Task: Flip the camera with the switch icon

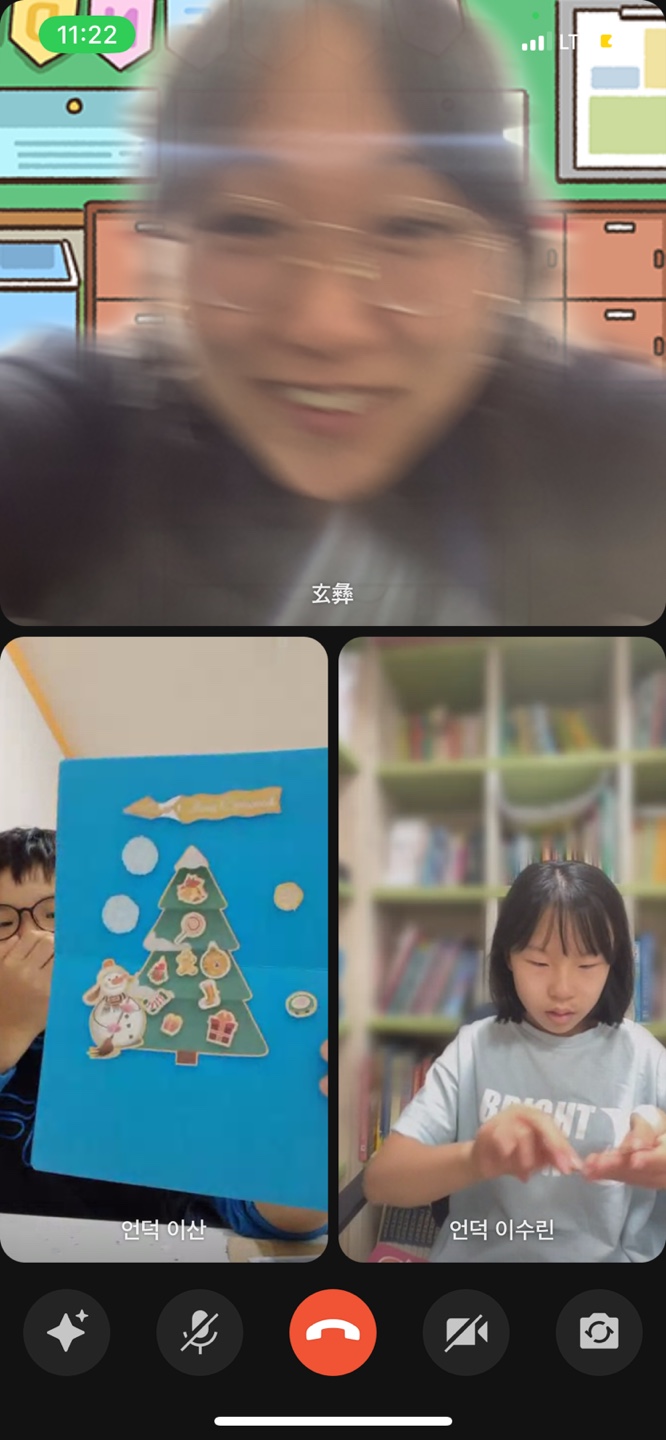Action: 599,1333
